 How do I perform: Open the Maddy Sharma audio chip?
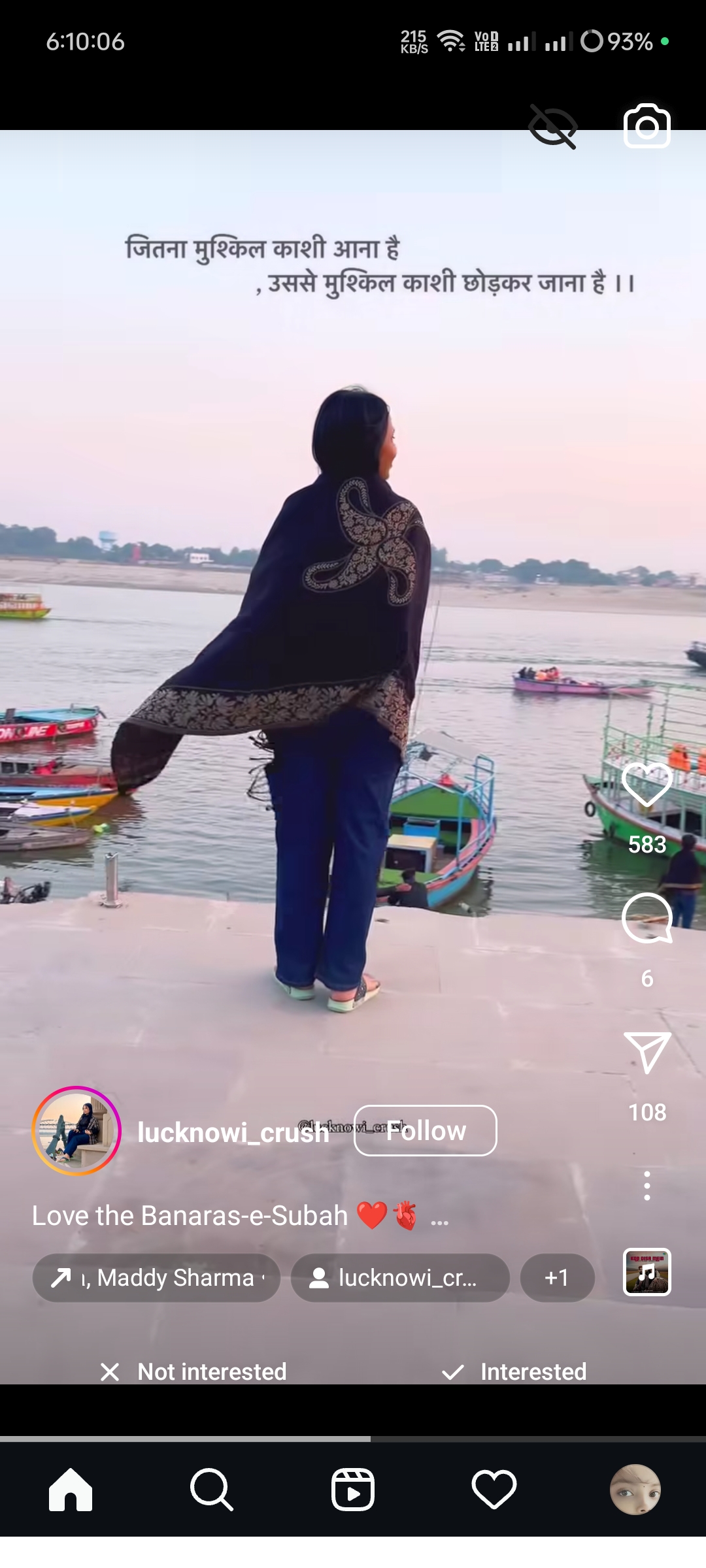156,1278
